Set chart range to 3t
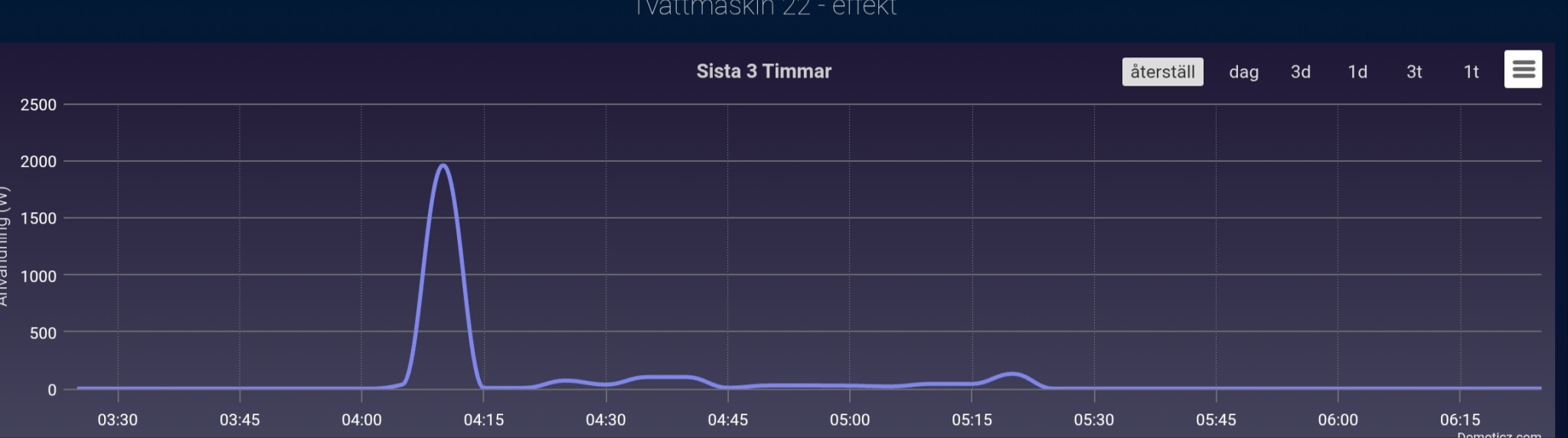 (x=1414, y=72)
